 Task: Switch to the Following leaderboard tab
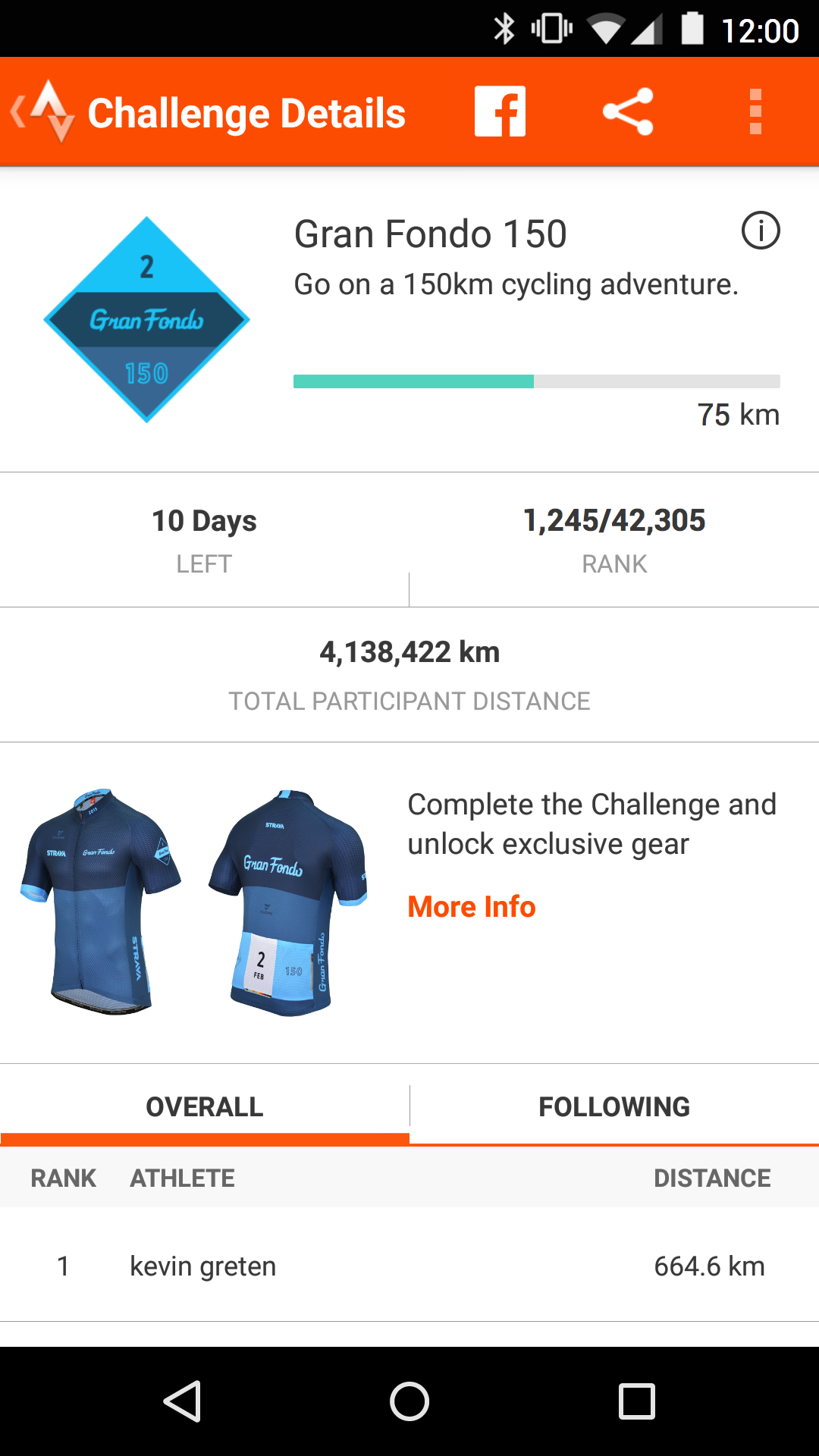(x=614, y=1106)
